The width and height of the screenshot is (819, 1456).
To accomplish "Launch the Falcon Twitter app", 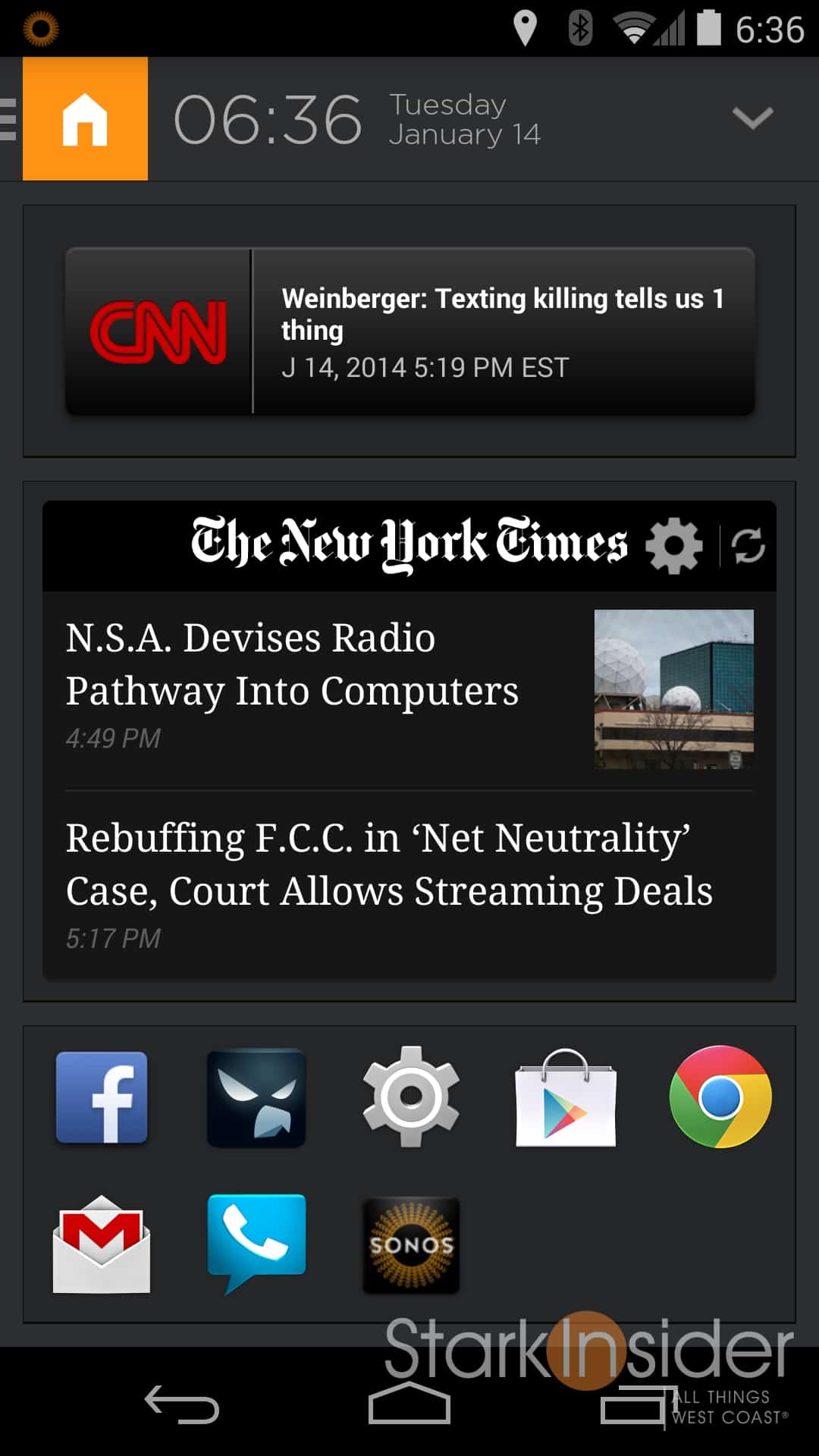I will point(256,1097).
